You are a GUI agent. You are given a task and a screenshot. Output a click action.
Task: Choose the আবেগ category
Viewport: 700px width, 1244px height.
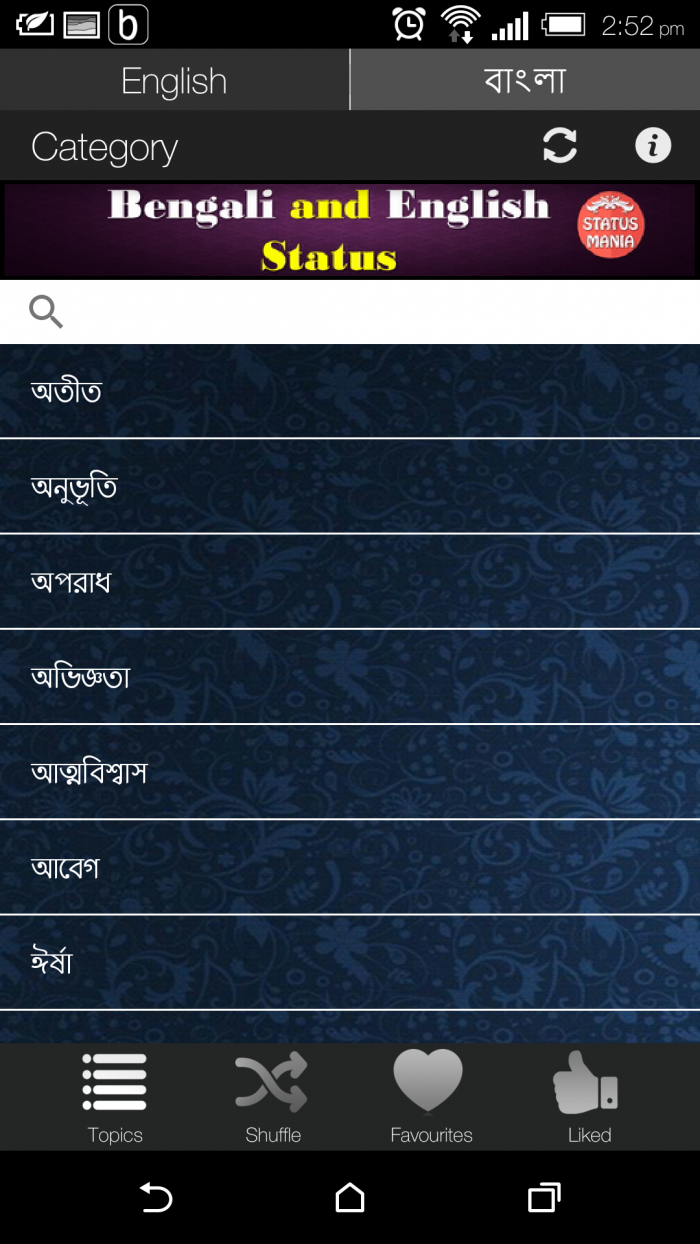coord(350,867)
